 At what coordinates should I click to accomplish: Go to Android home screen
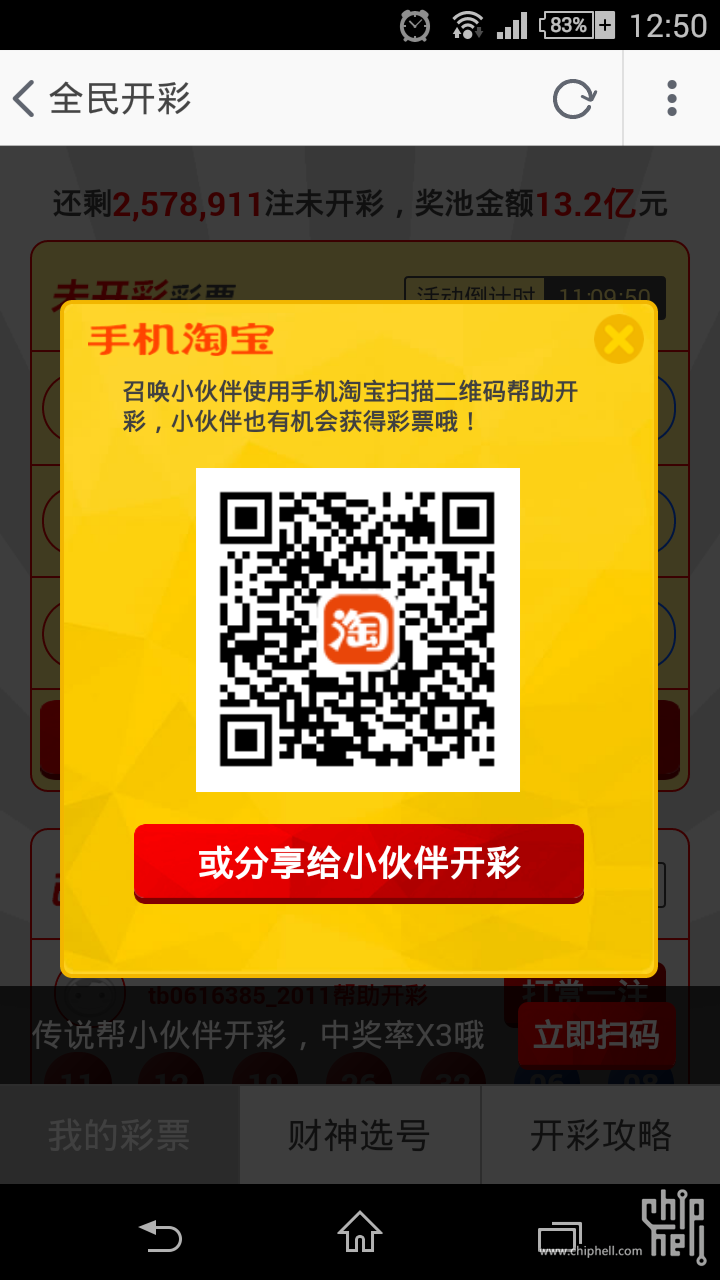coord(359,1232)
